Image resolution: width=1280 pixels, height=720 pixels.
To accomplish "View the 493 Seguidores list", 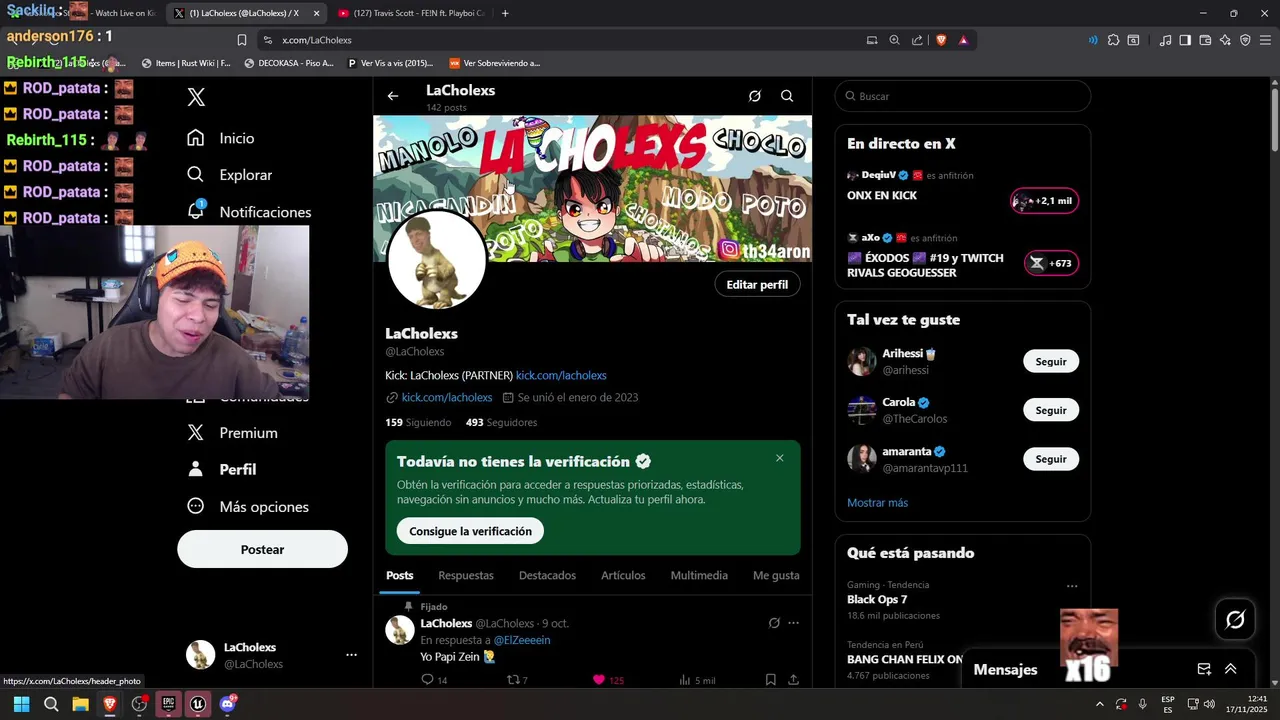I will click(x=501, y=422).
